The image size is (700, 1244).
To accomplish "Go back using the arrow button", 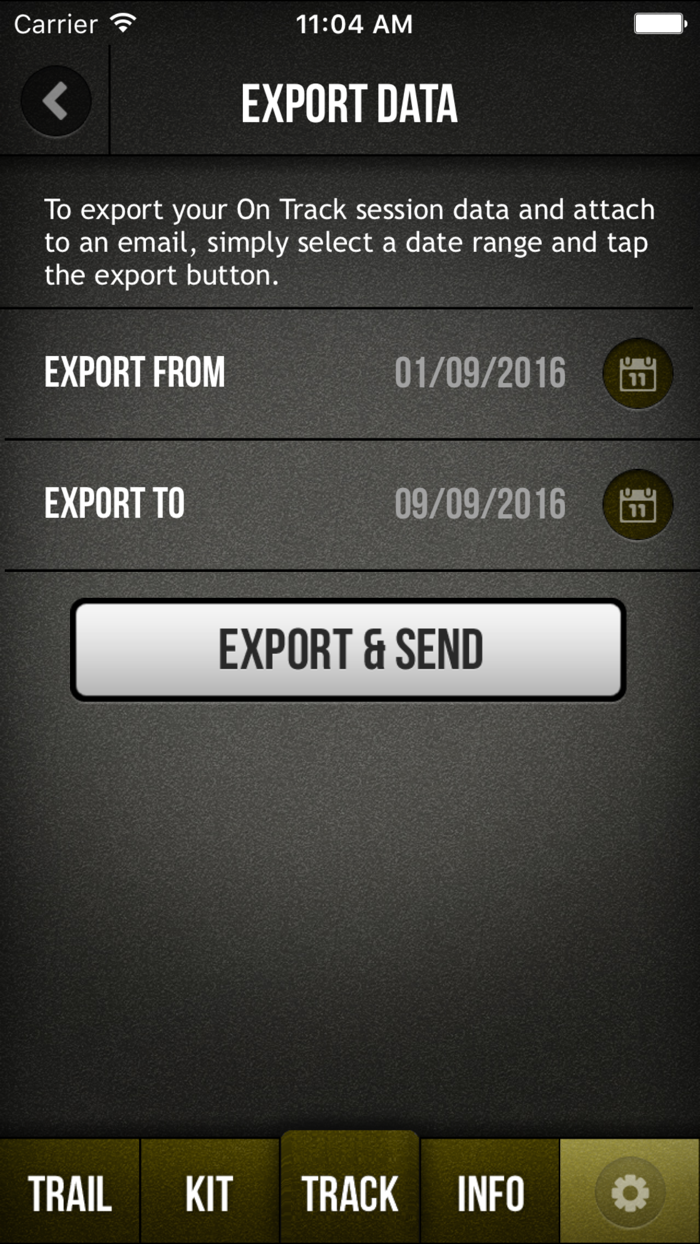I will (55, 101).
